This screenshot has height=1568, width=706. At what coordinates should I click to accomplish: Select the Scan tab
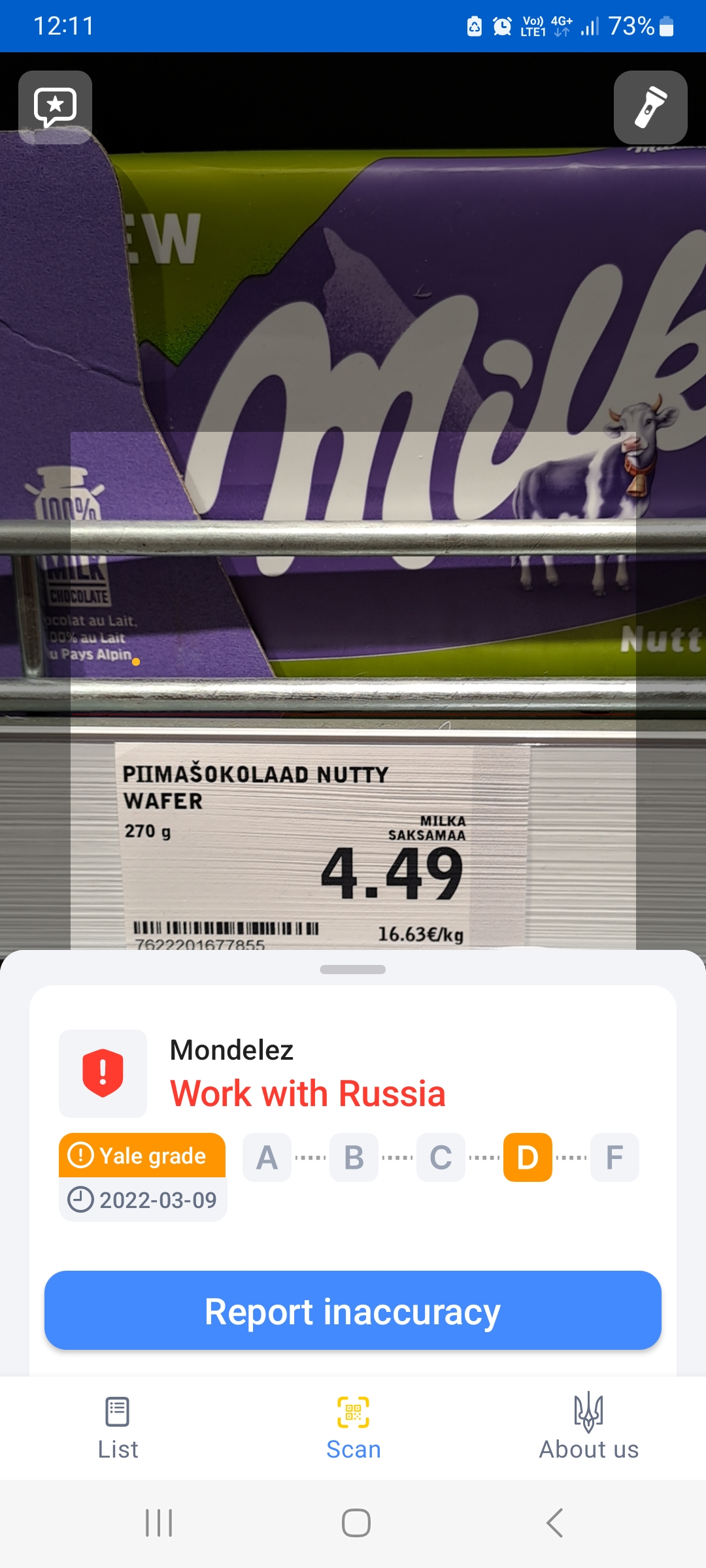point(353,1428)
